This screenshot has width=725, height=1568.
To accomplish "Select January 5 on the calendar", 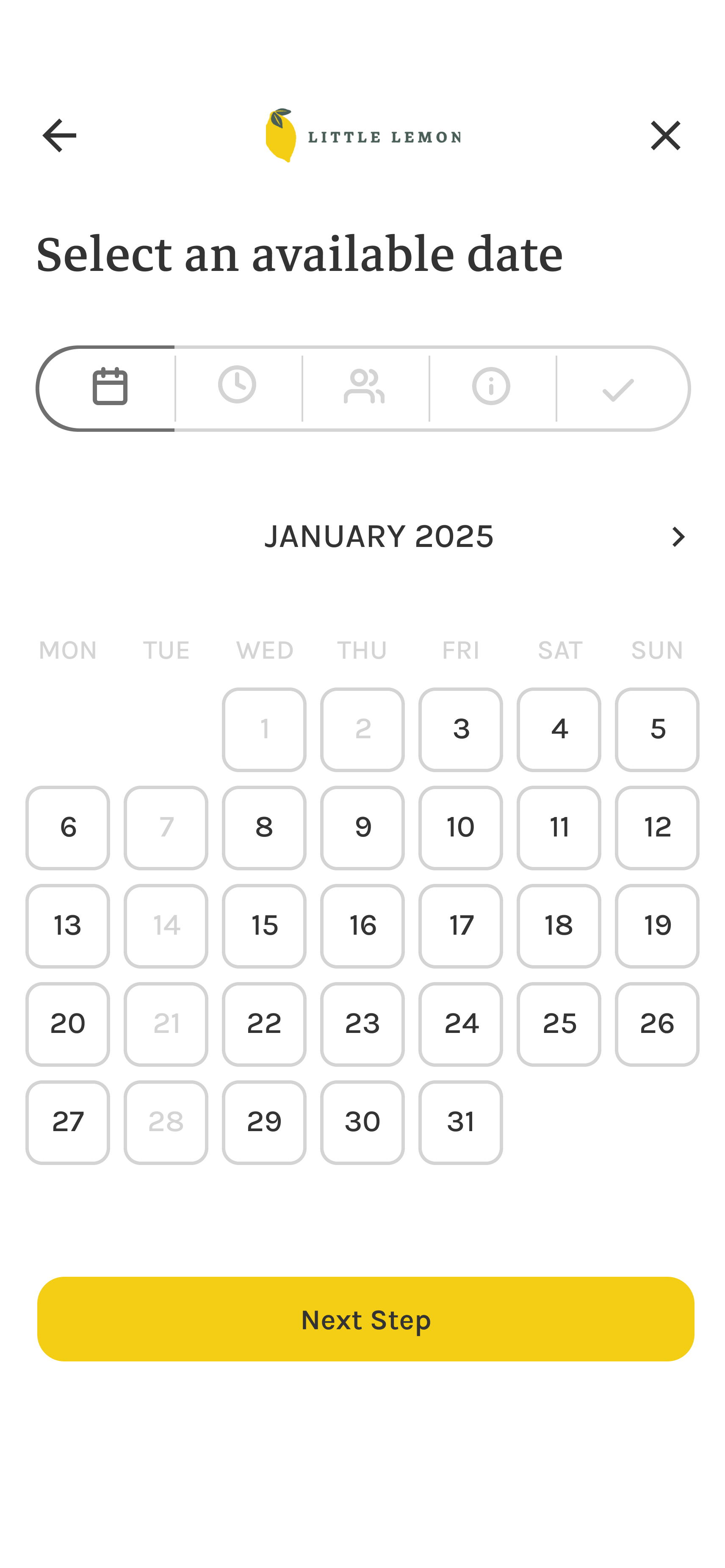I will tap(657, 729).
